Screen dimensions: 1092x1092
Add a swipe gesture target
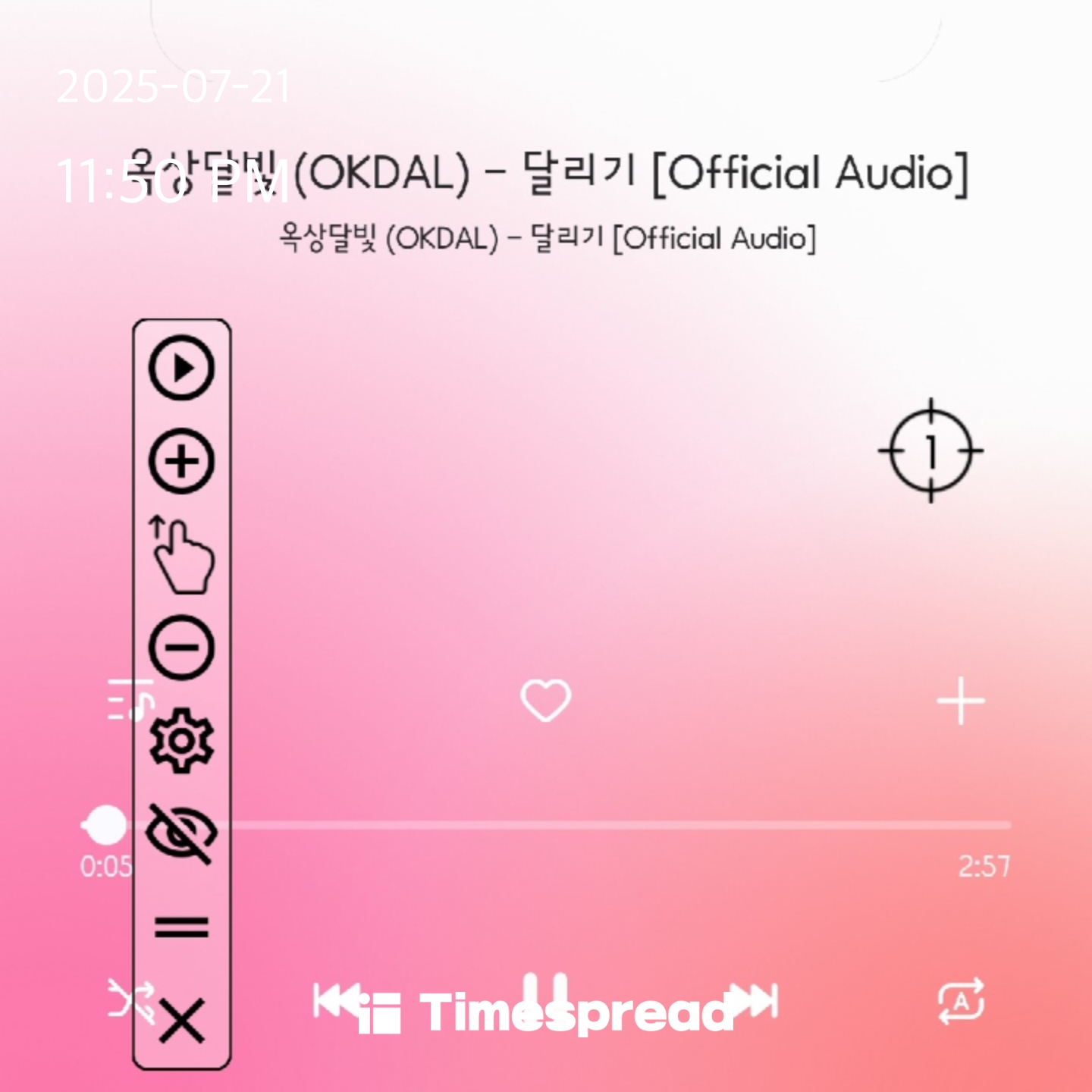coord(183,554)
